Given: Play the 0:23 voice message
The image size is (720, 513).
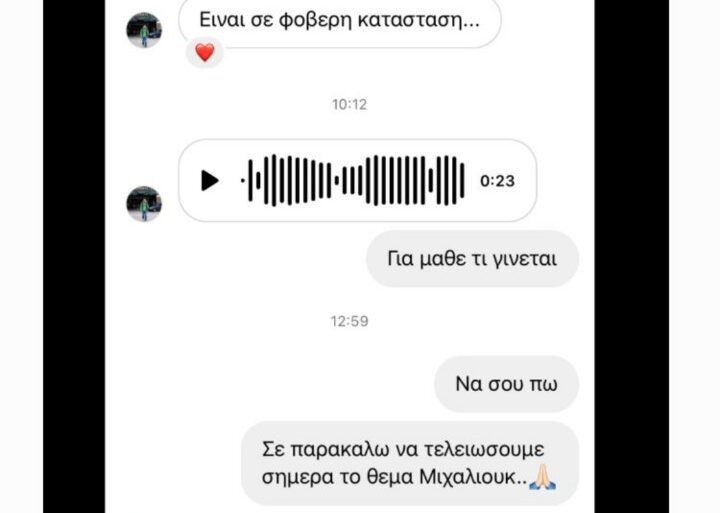Looking at the screenshot, I should (x=209, y=181).
